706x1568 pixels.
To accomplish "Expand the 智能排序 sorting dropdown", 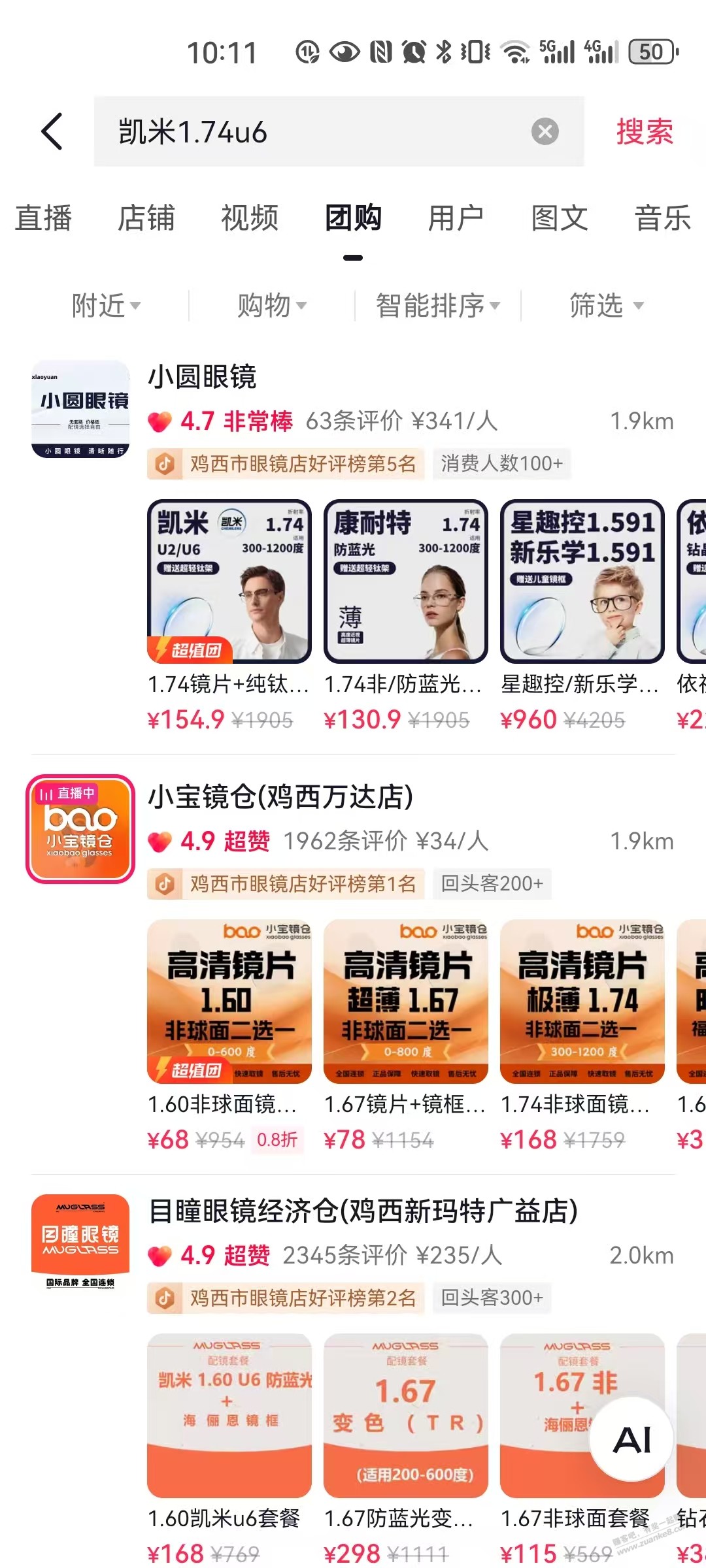I will pos(437,305).
